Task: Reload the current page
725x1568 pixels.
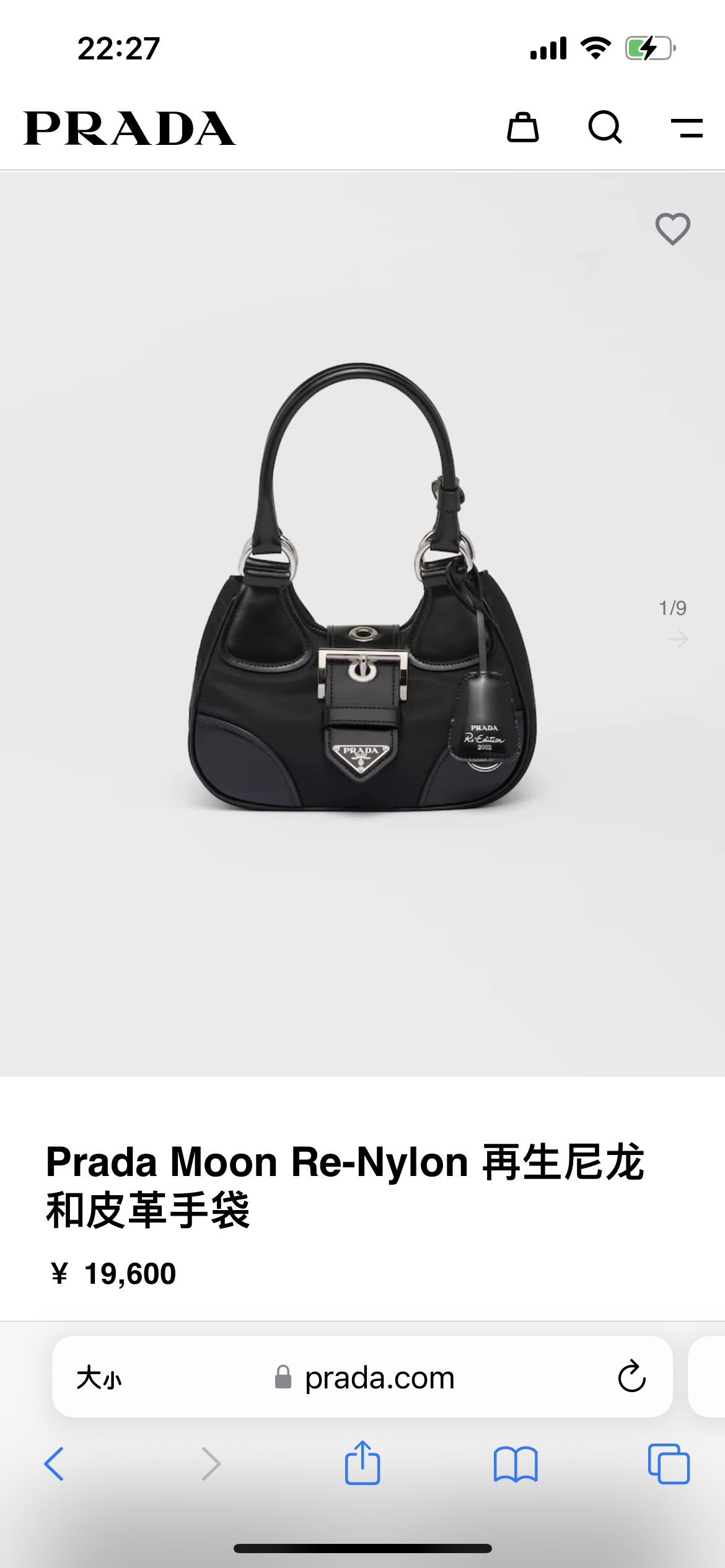Action: click(631, 1377)
